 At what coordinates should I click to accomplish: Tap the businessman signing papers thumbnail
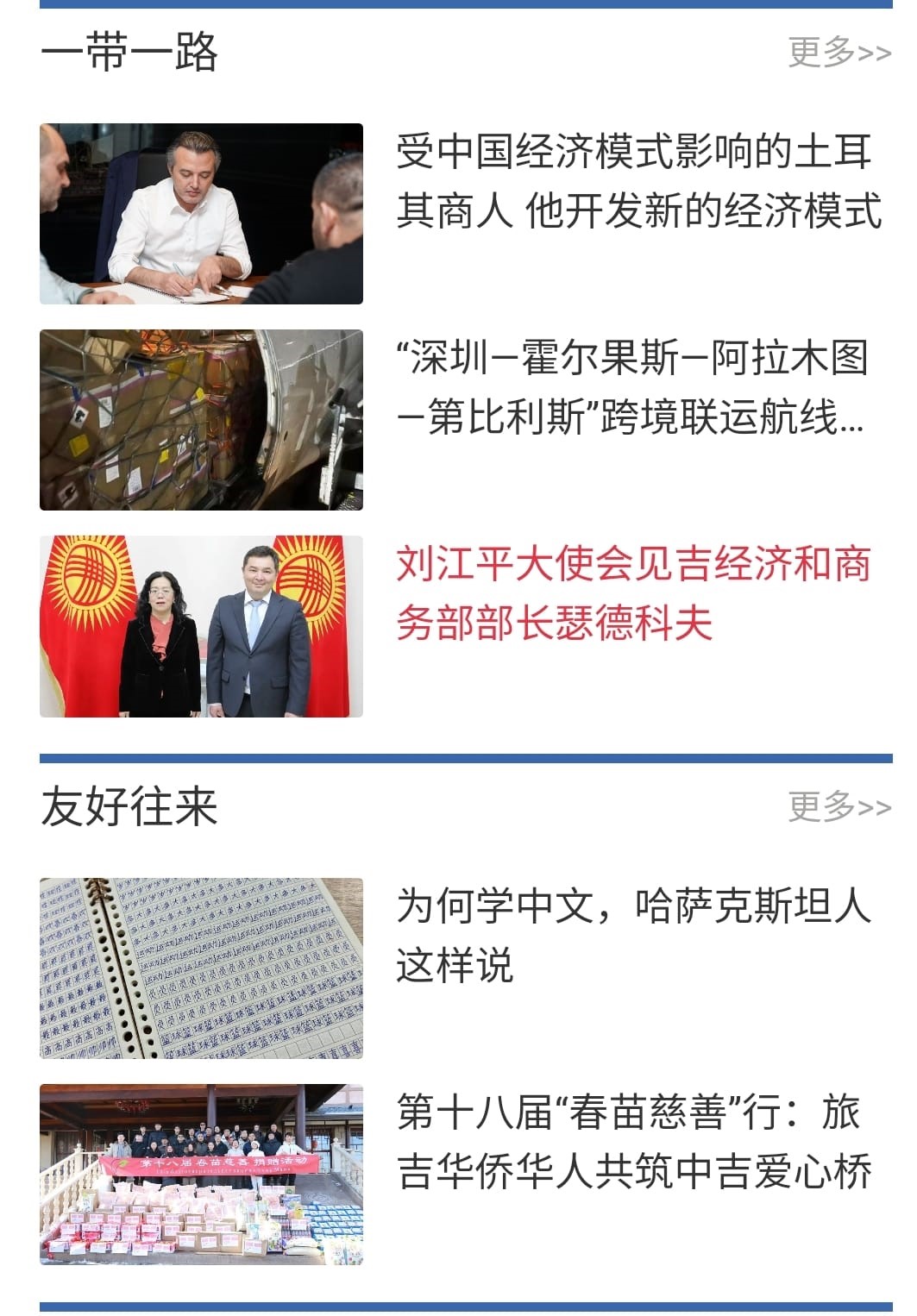coord(201,214)
